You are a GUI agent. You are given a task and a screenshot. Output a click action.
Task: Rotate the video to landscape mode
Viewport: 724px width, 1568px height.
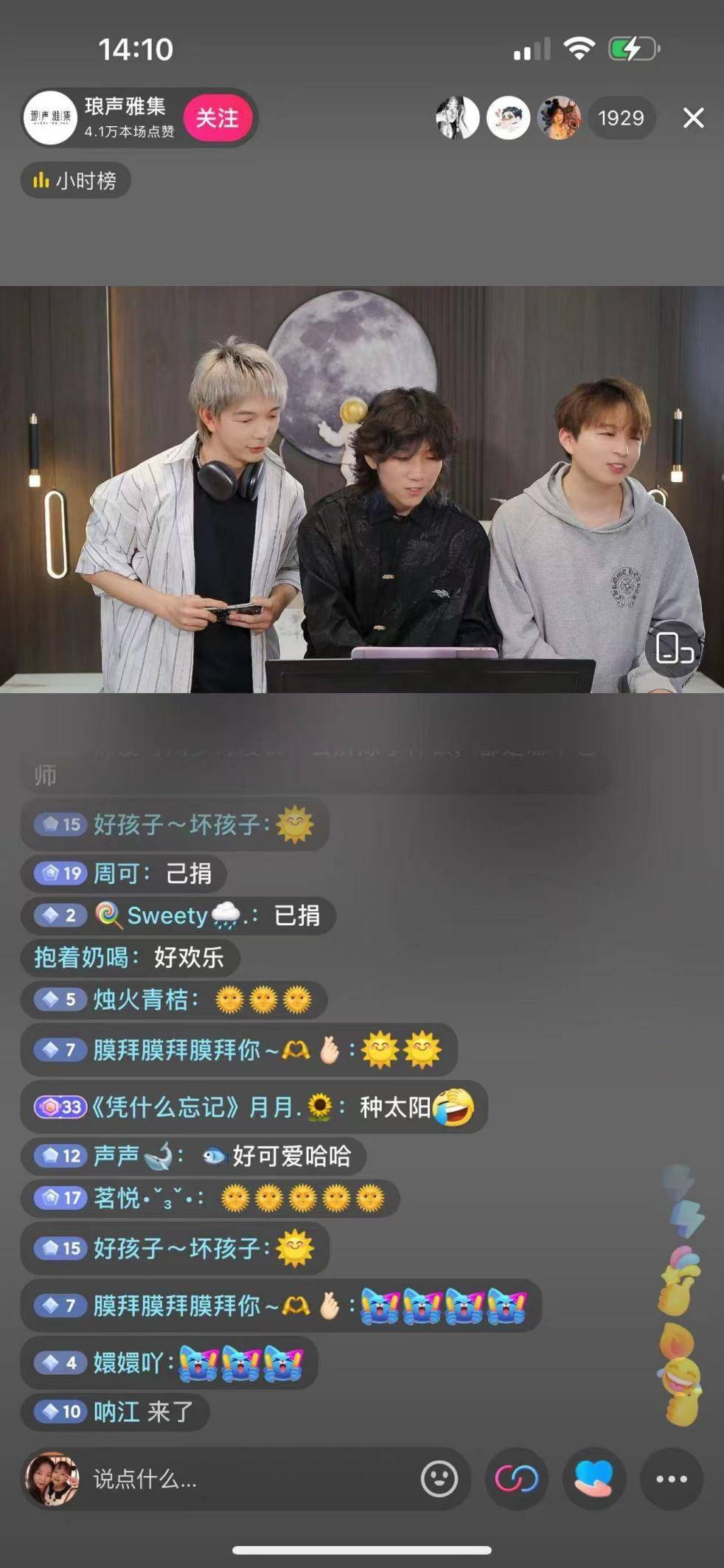675,649
